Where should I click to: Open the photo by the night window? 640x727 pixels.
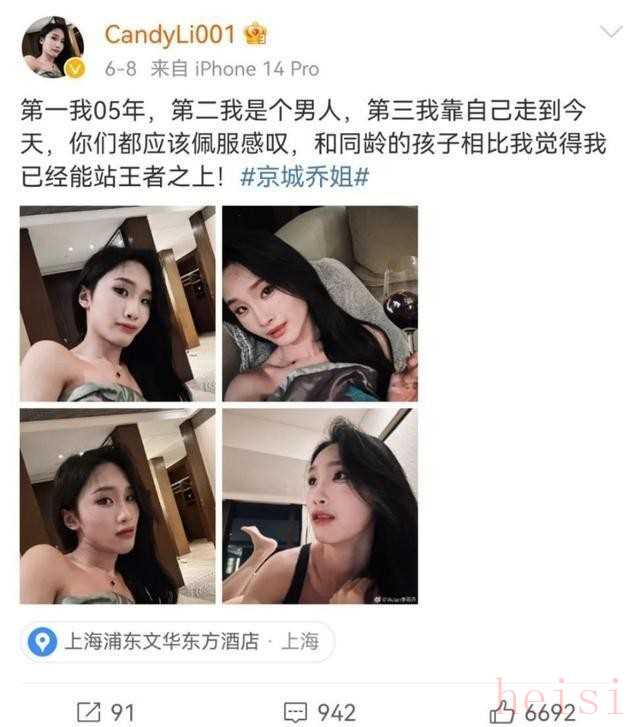tap(320, 506)
